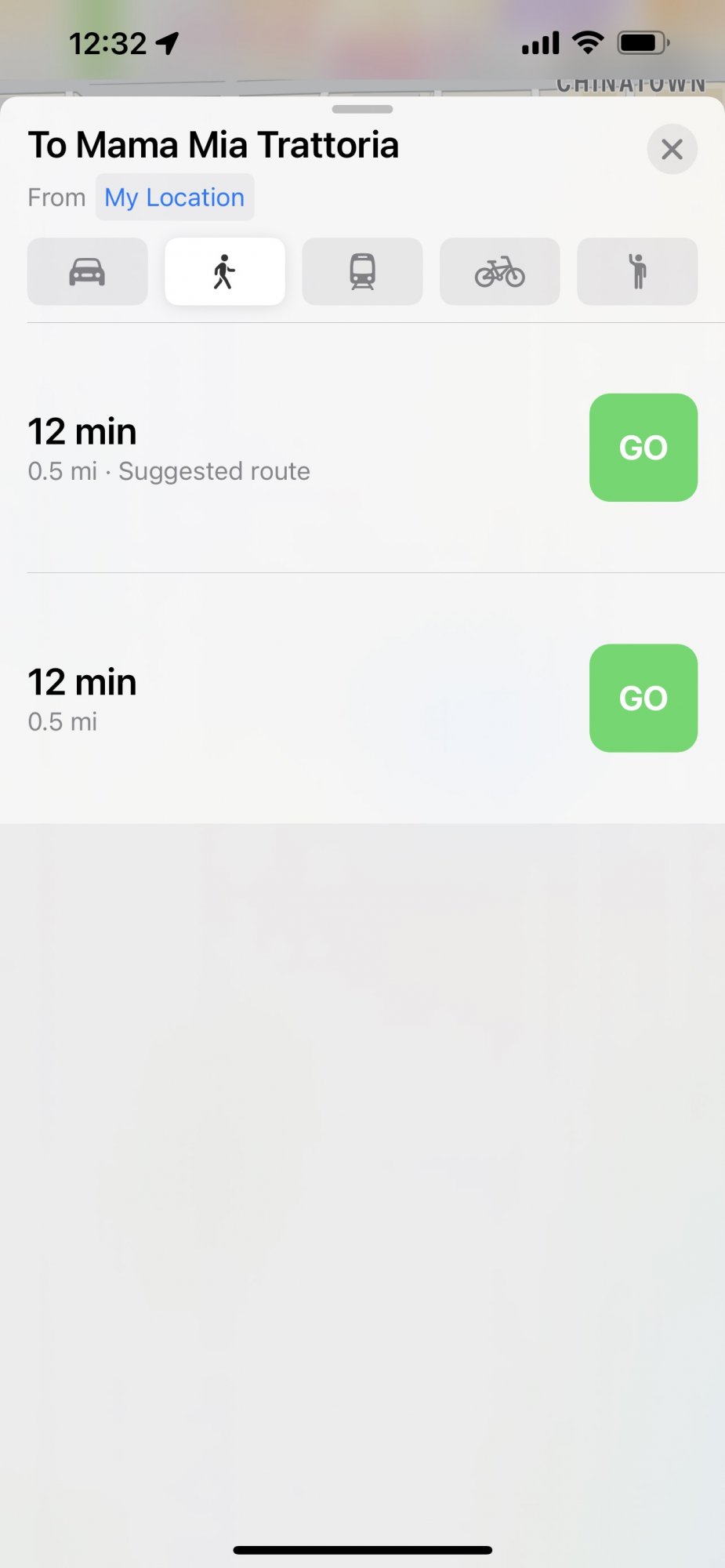Switch to cycling directions
725x1568 pixels.
click(x=500, y=272)
